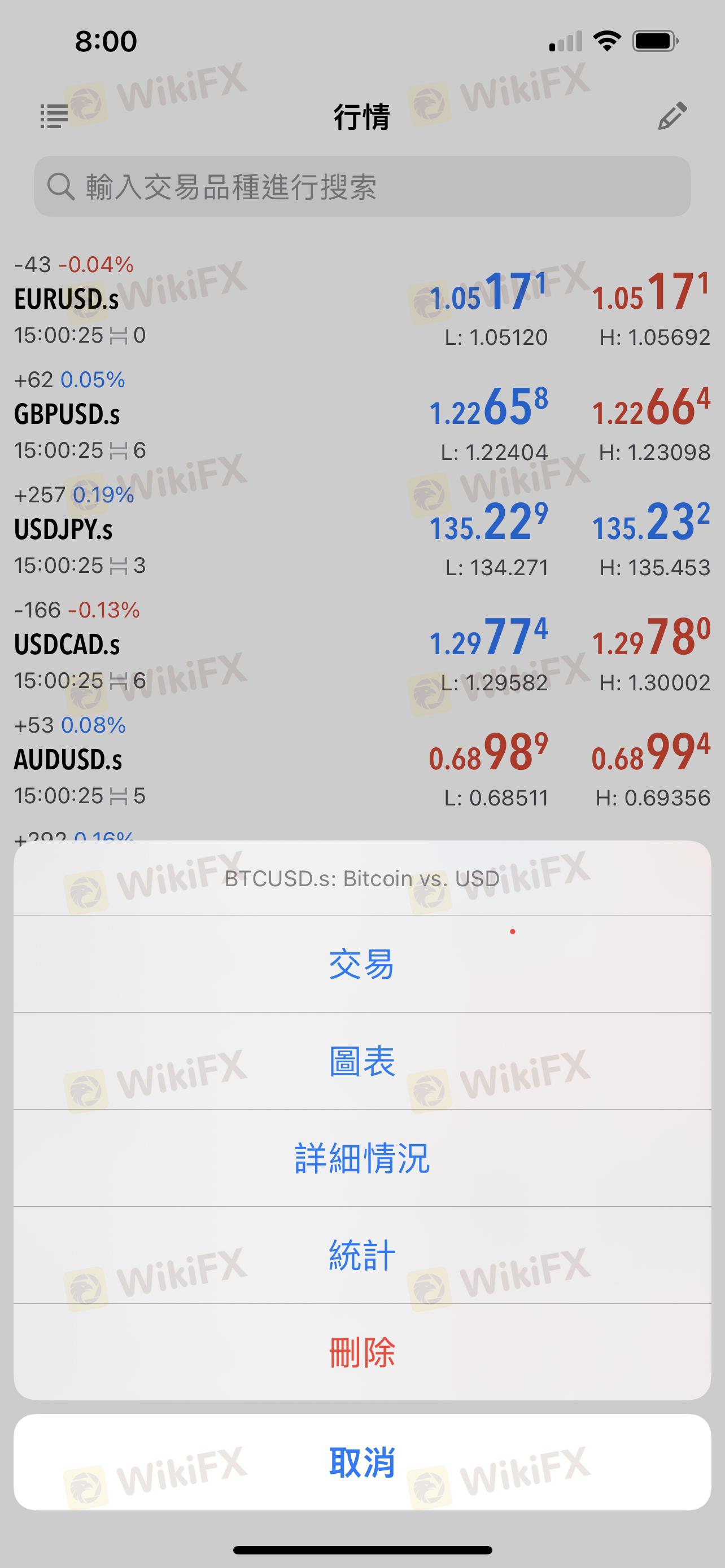View 詳細情況 for BTCUSD.s
The height and width of the screenshot is (1568, 725).
pos(362,1158)
